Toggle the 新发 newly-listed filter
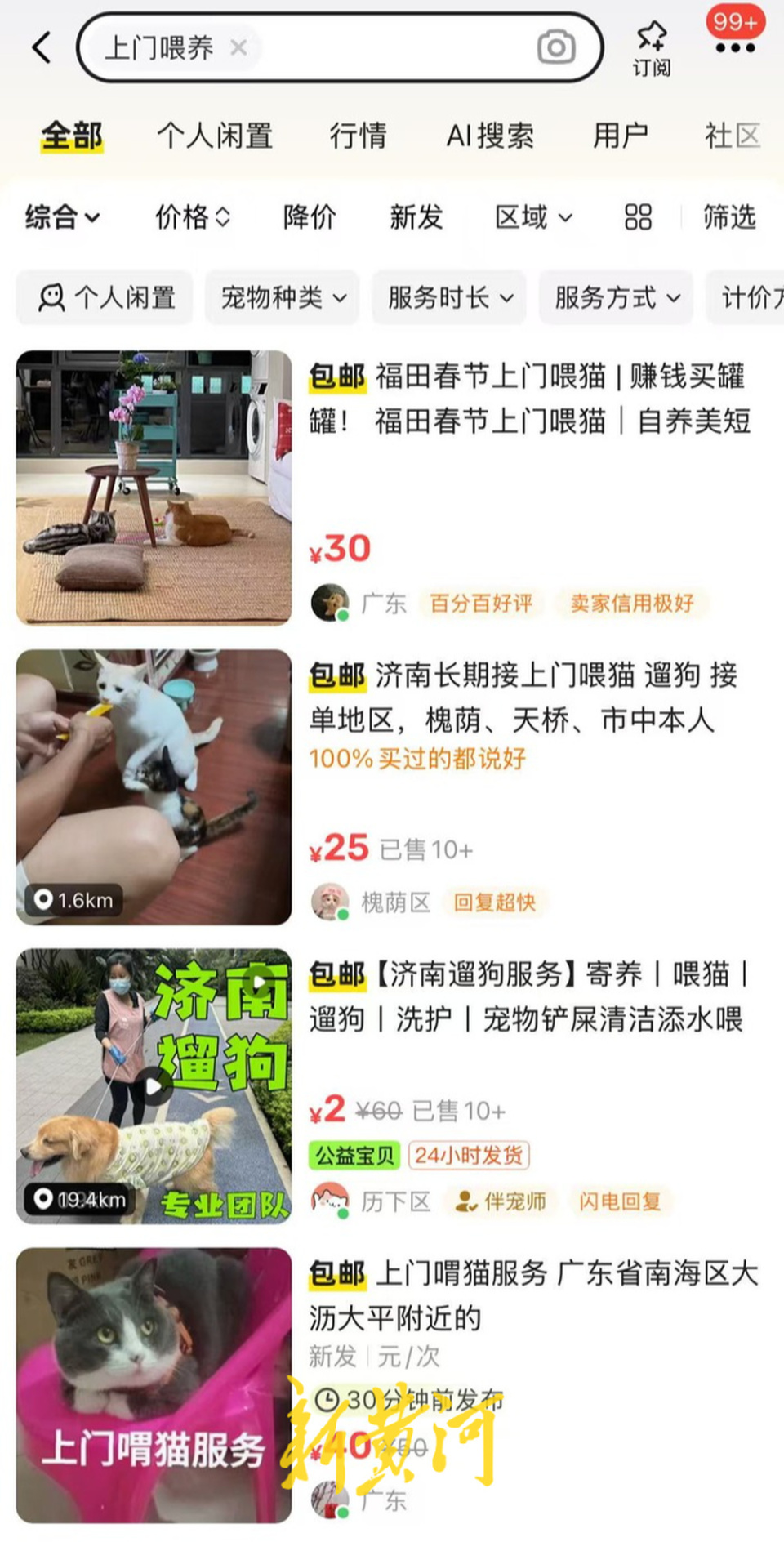Image resolution: width=784 pixels, height=1542 pixels. 416,217
